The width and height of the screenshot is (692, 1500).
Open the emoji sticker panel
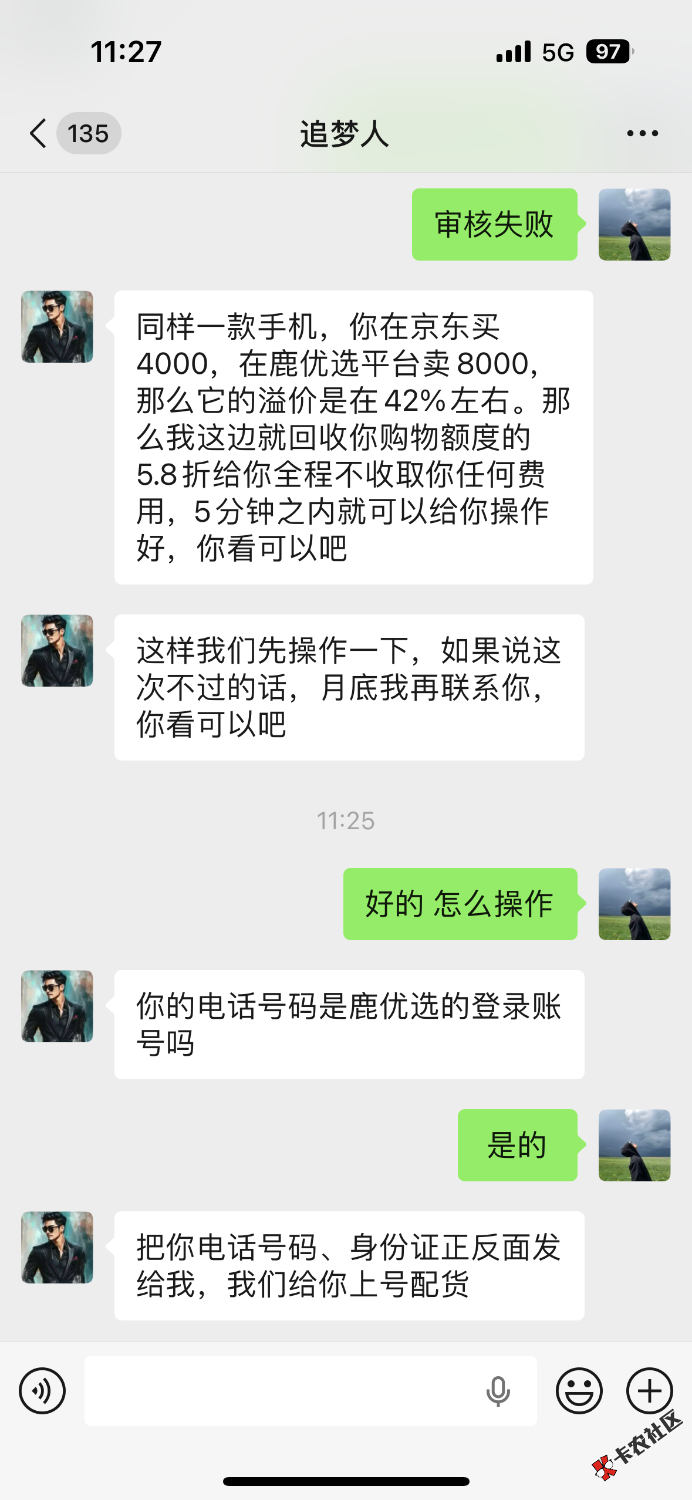pyautogui.click(x=579, y=1390)
